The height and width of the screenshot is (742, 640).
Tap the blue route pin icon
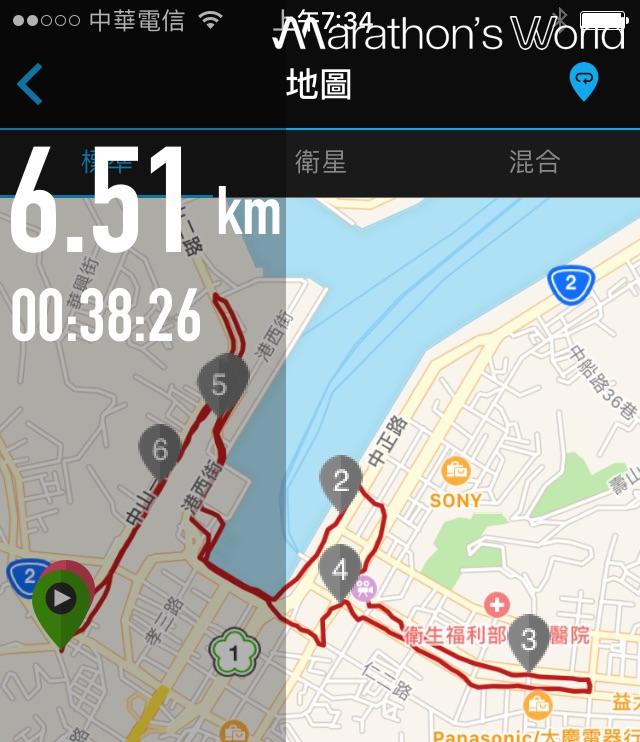click(584, 81)
